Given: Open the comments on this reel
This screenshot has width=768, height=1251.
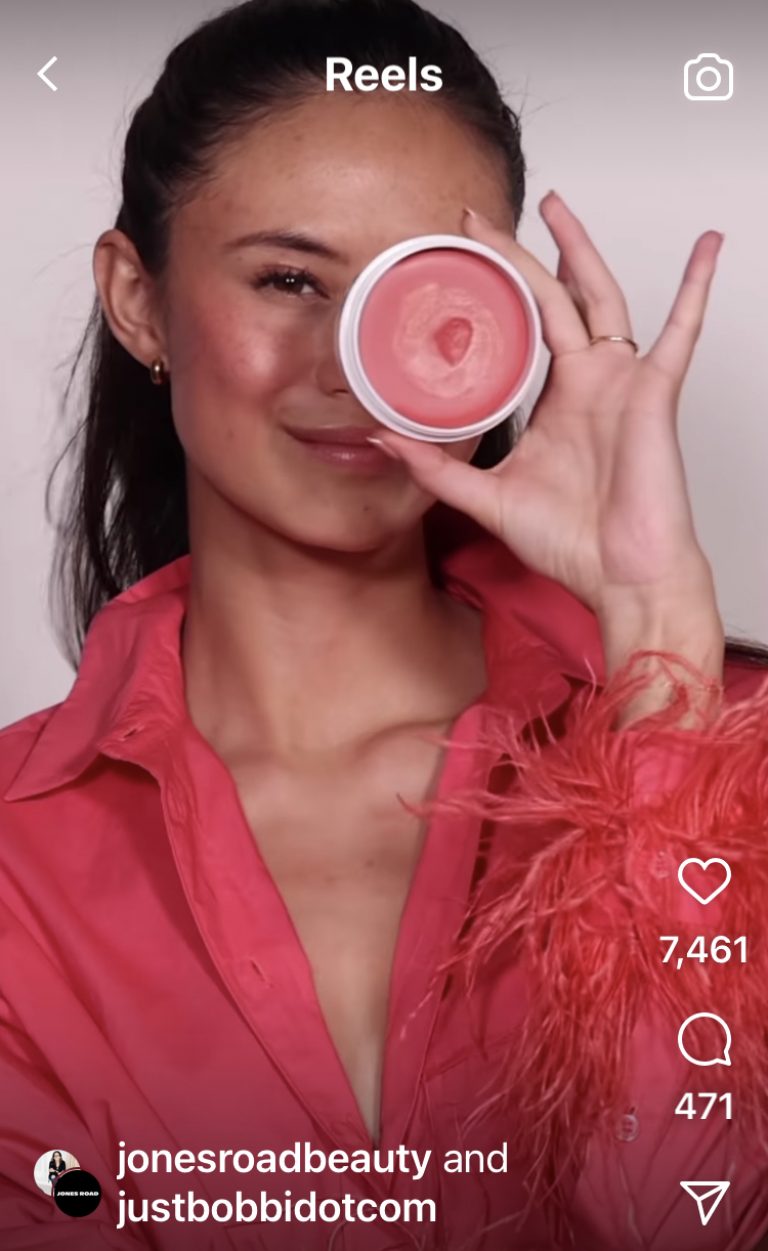Looking at the screenshot, I should pos(704,1041).
